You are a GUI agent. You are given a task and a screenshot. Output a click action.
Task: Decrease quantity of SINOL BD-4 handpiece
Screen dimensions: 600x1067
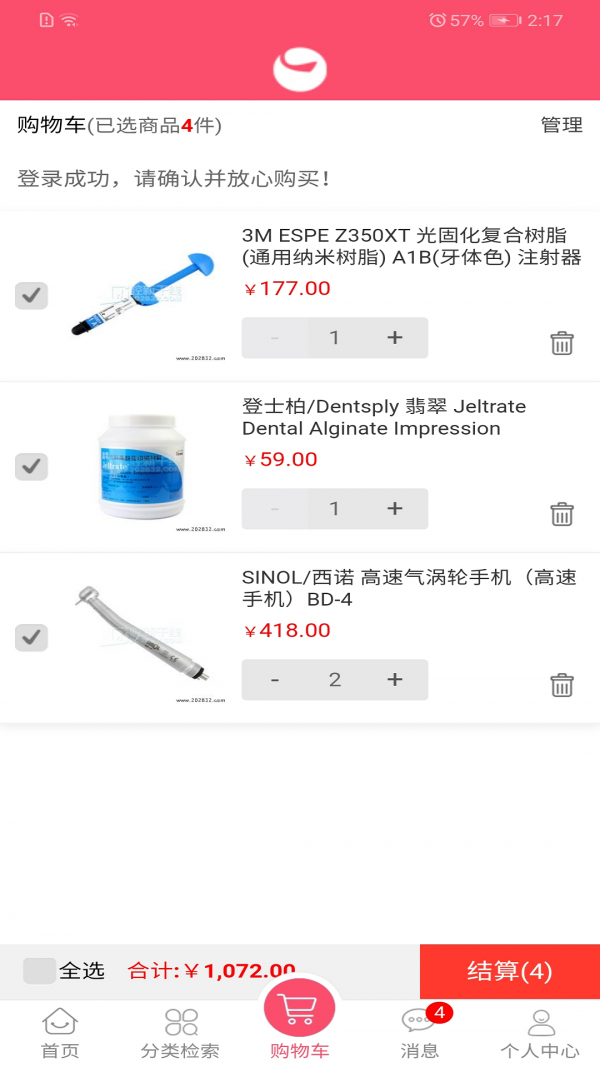click(x=275, y=680)
